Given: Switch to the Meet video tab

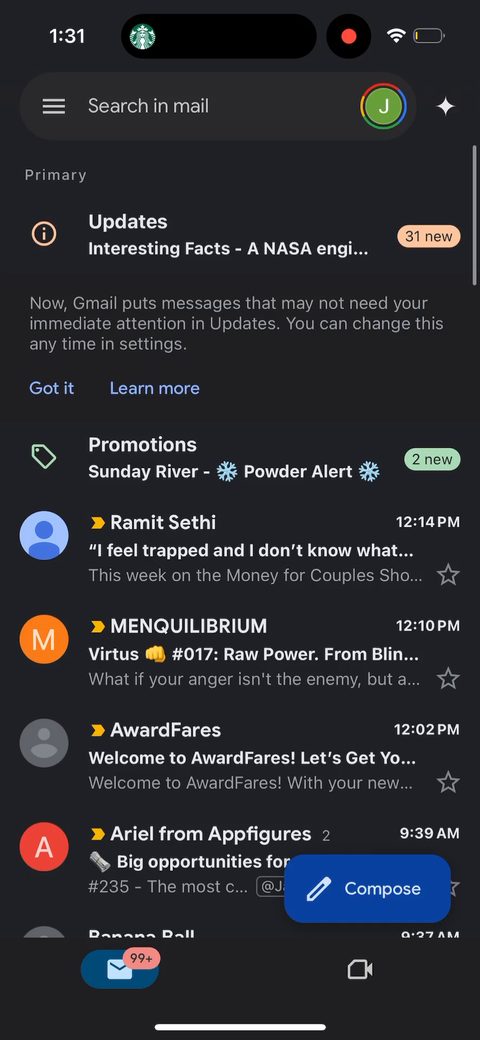Looking at the screenshot, I should [x=360, y=970].
